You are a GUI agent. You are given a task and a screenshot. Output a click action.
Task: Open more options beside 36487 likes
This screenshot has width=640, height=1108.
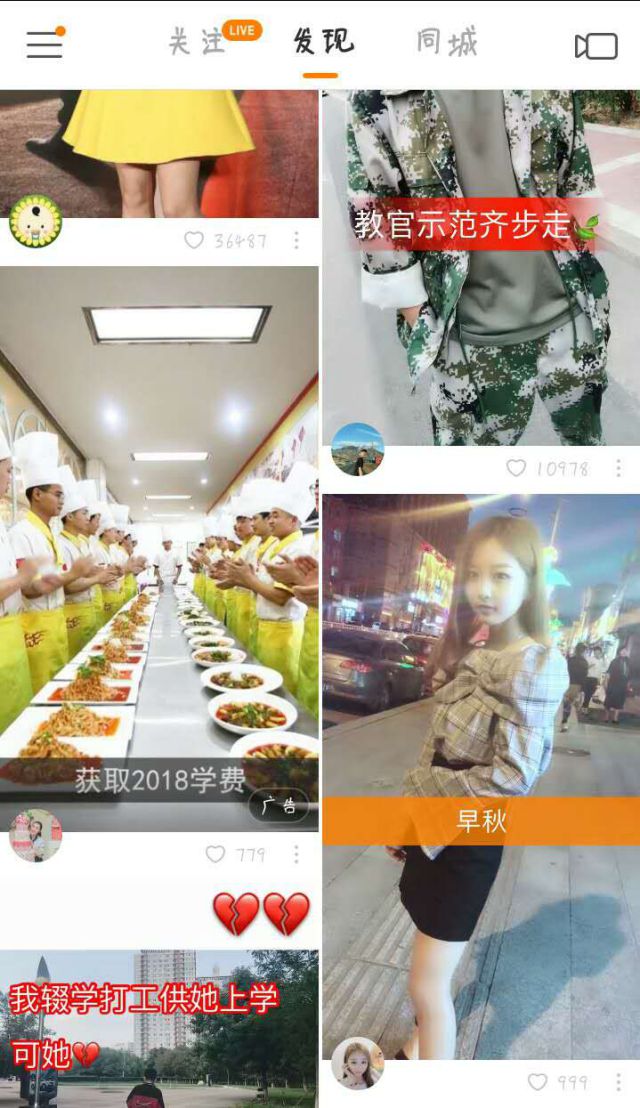(x=296, y=241)
